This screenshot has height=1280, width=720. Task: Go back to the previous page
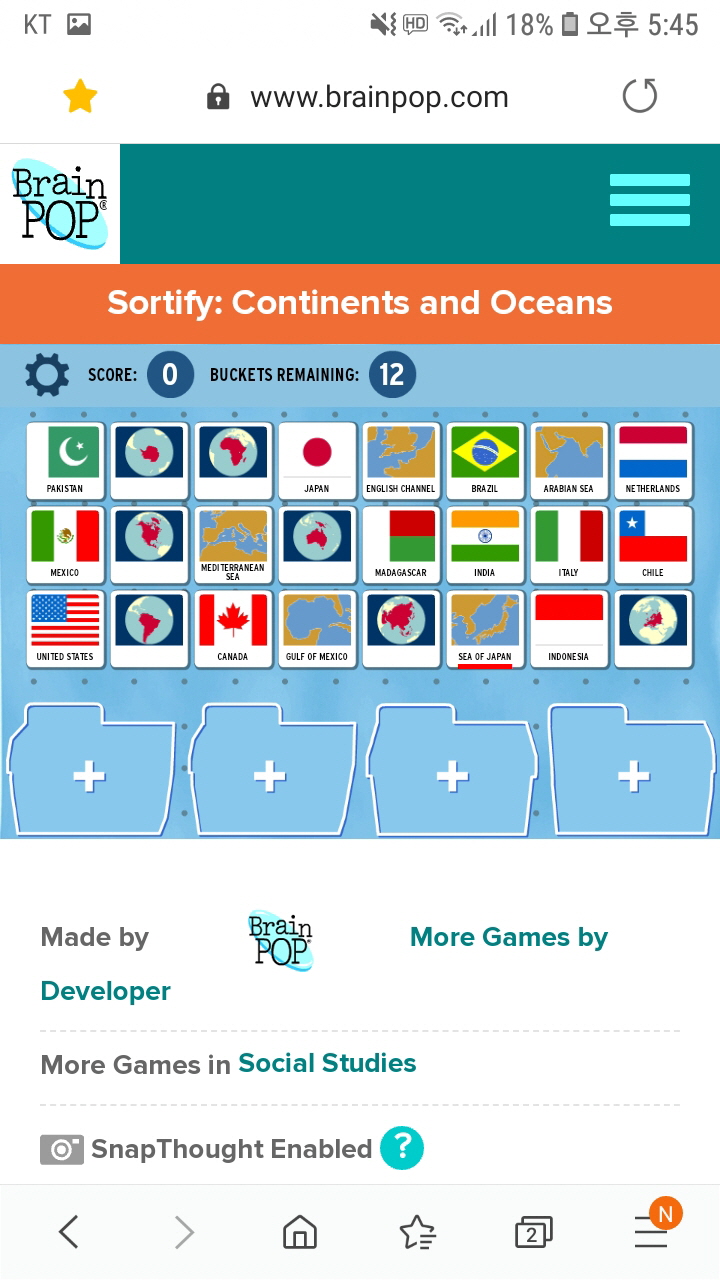coord(68,1233)
